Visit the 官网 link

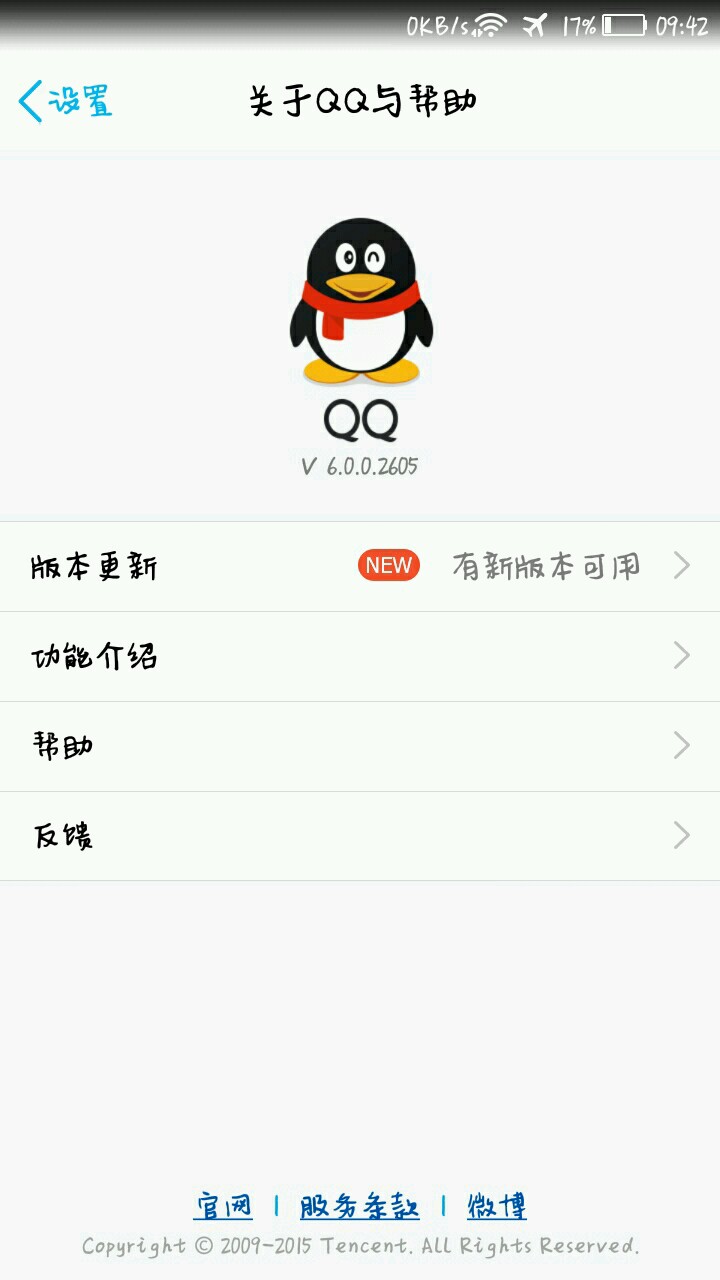tap(223, 1206)
